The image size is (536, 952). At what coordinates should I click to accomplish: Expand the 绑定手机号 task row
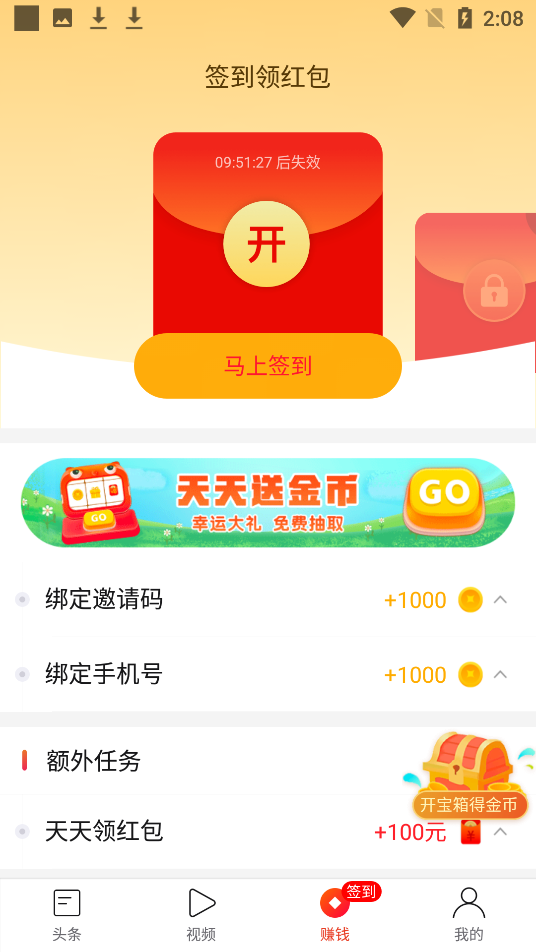(268, 674)
